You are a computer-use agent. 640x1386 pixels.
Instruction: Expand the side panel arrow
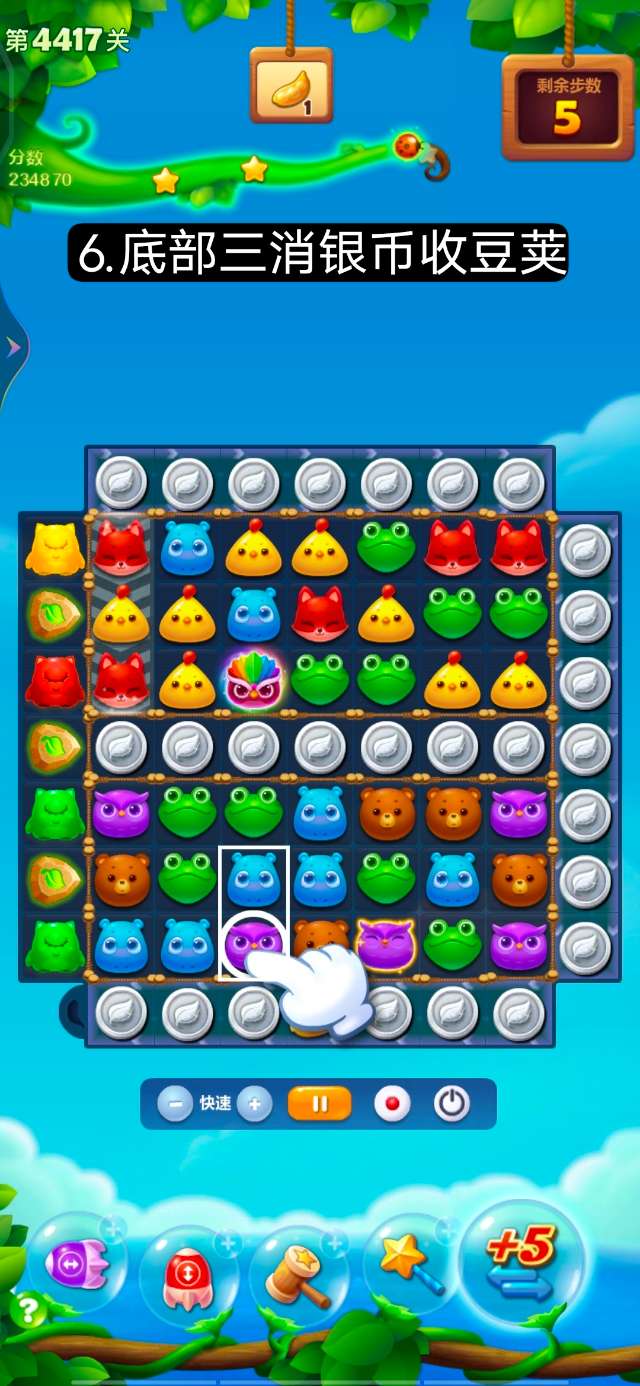click(13, 347)
